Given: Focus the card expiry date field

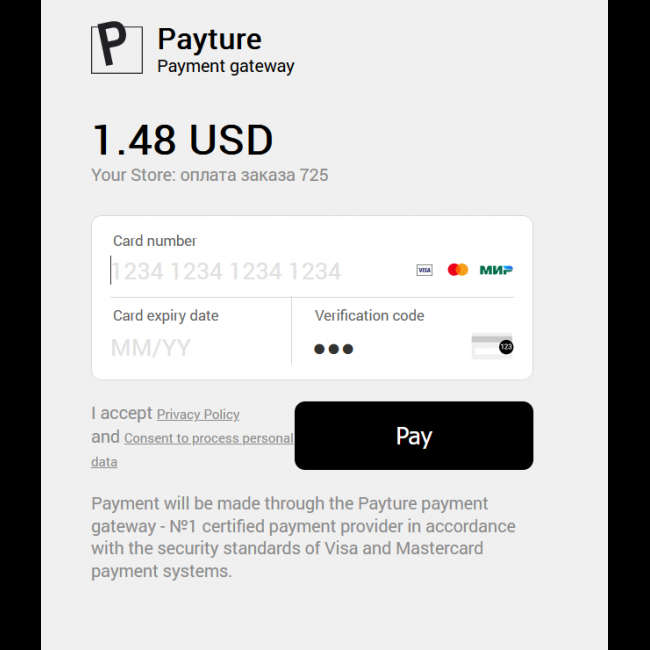Looking at the screenshot, I should click(x=190, y=348).
